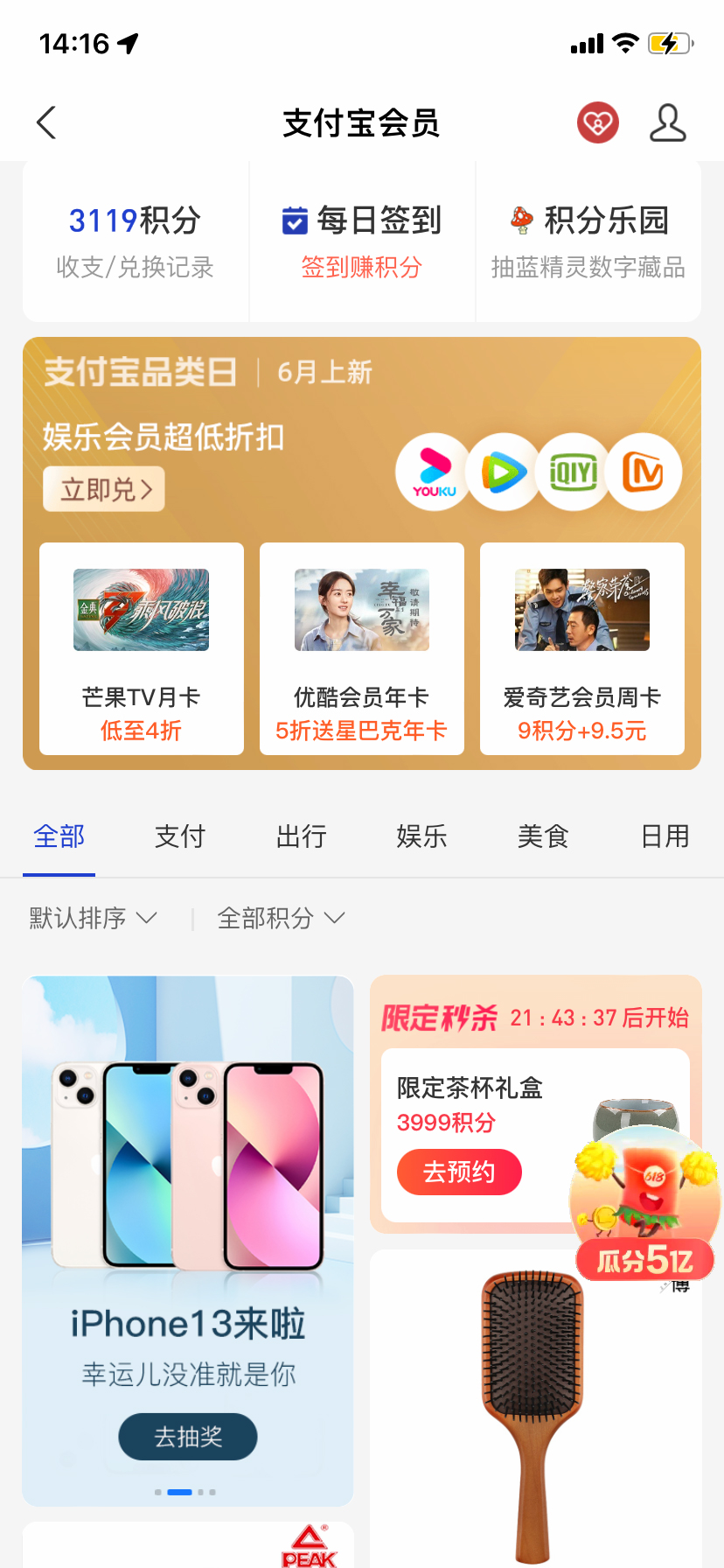Image resolution: width=724 pixels, height=1568 pixels.
Task: Open the 瓜分5亿 floating promo
Action: point(645,1207)
